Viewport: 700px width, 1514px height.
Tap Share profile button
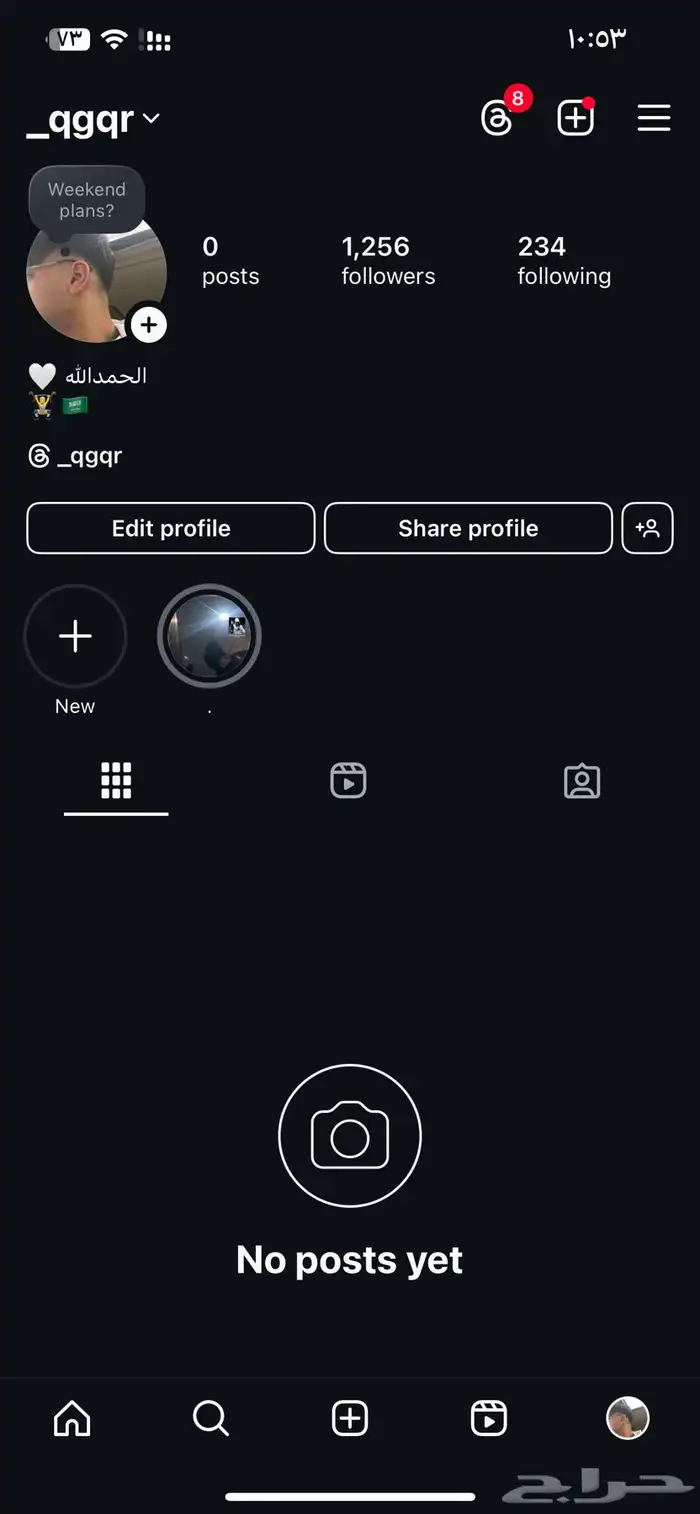point(468,528)
